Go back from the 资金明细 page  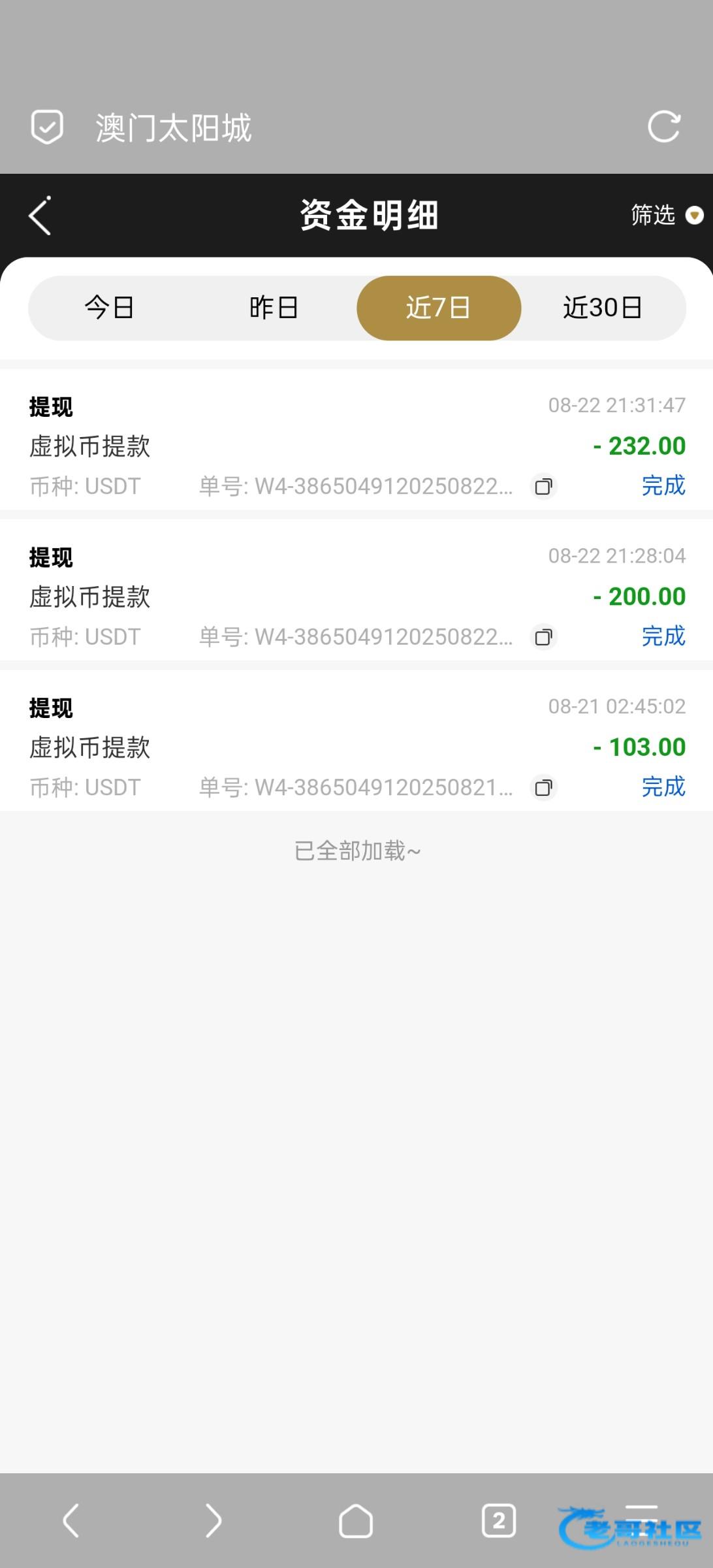coord(40,216)
